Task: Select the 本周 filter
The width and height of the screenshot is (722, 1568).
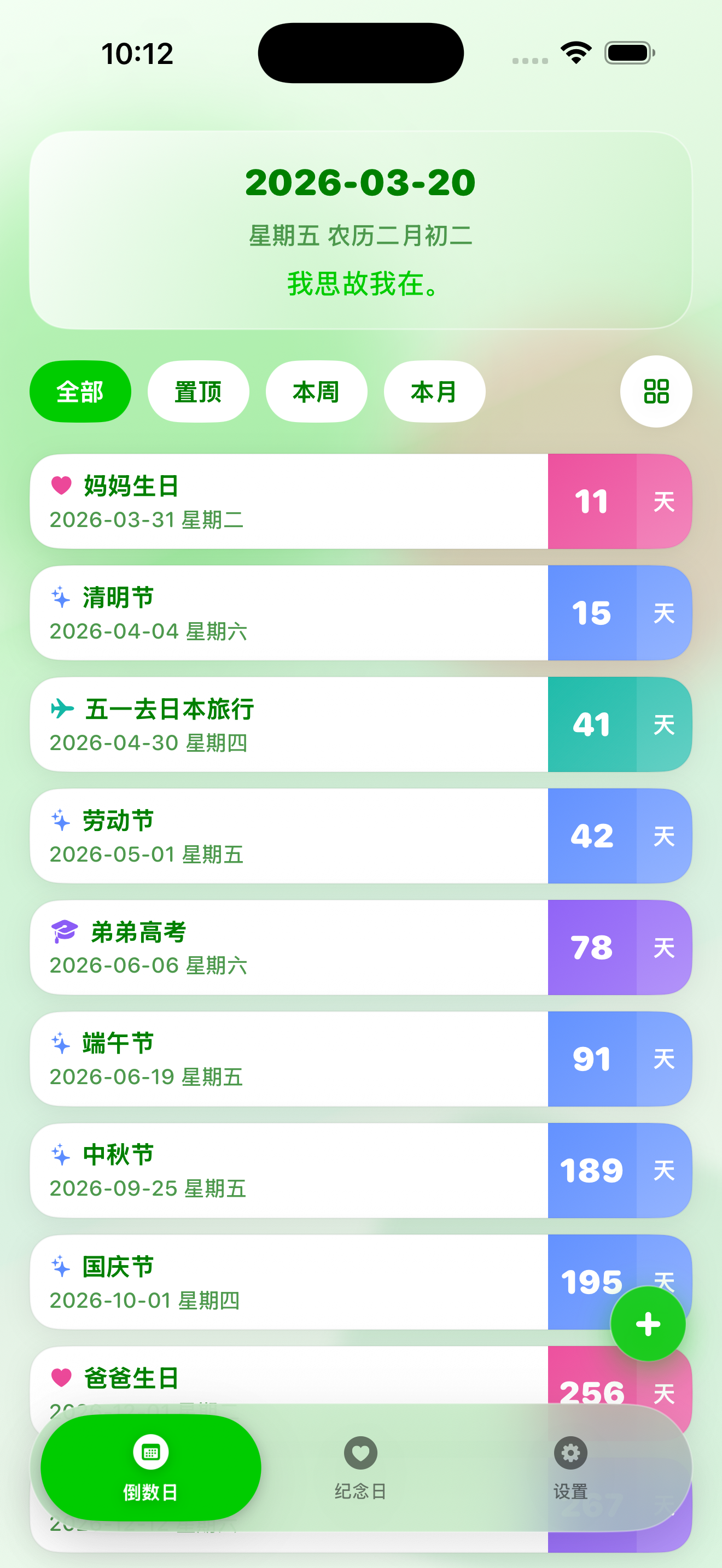Action: [316, 391]
